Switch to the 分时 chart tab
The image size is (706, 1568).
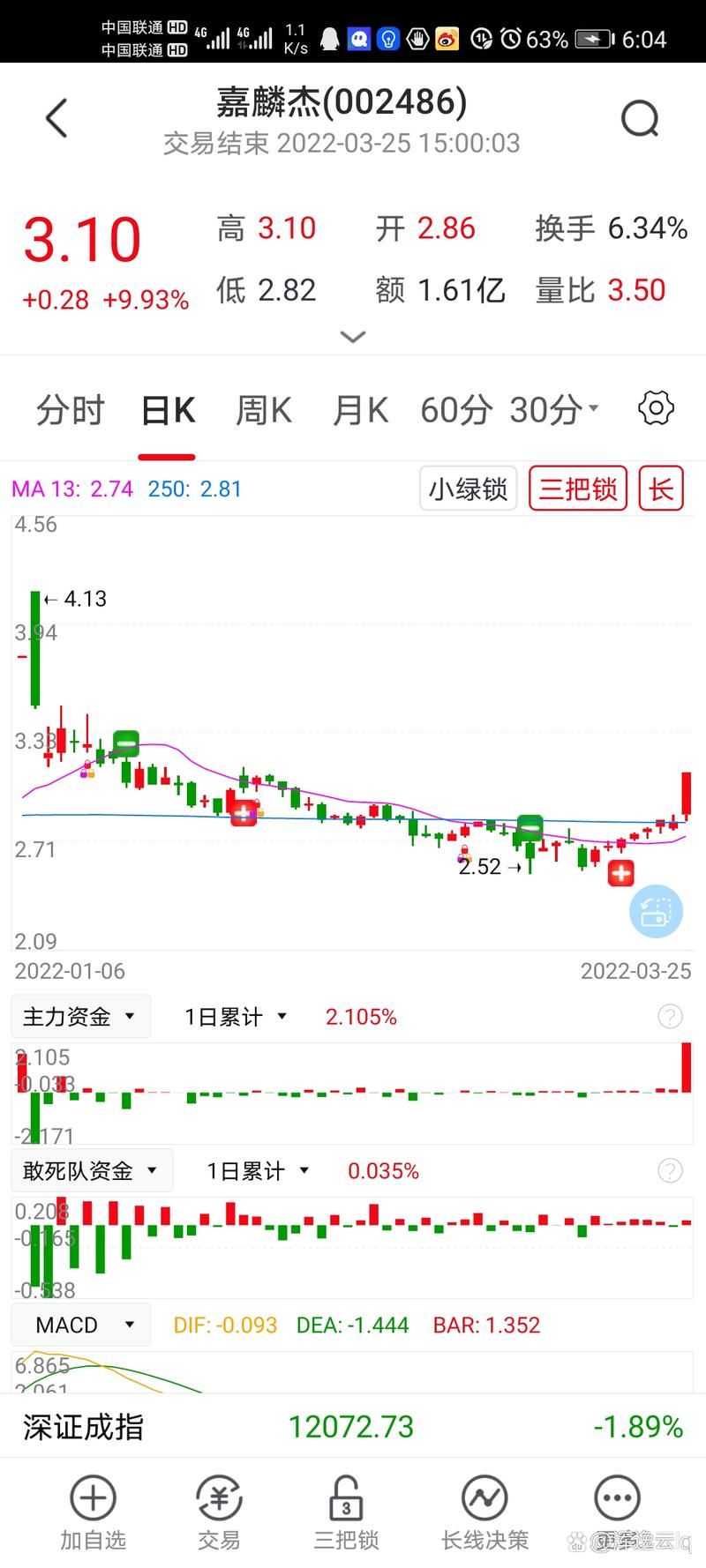(70, 410)
